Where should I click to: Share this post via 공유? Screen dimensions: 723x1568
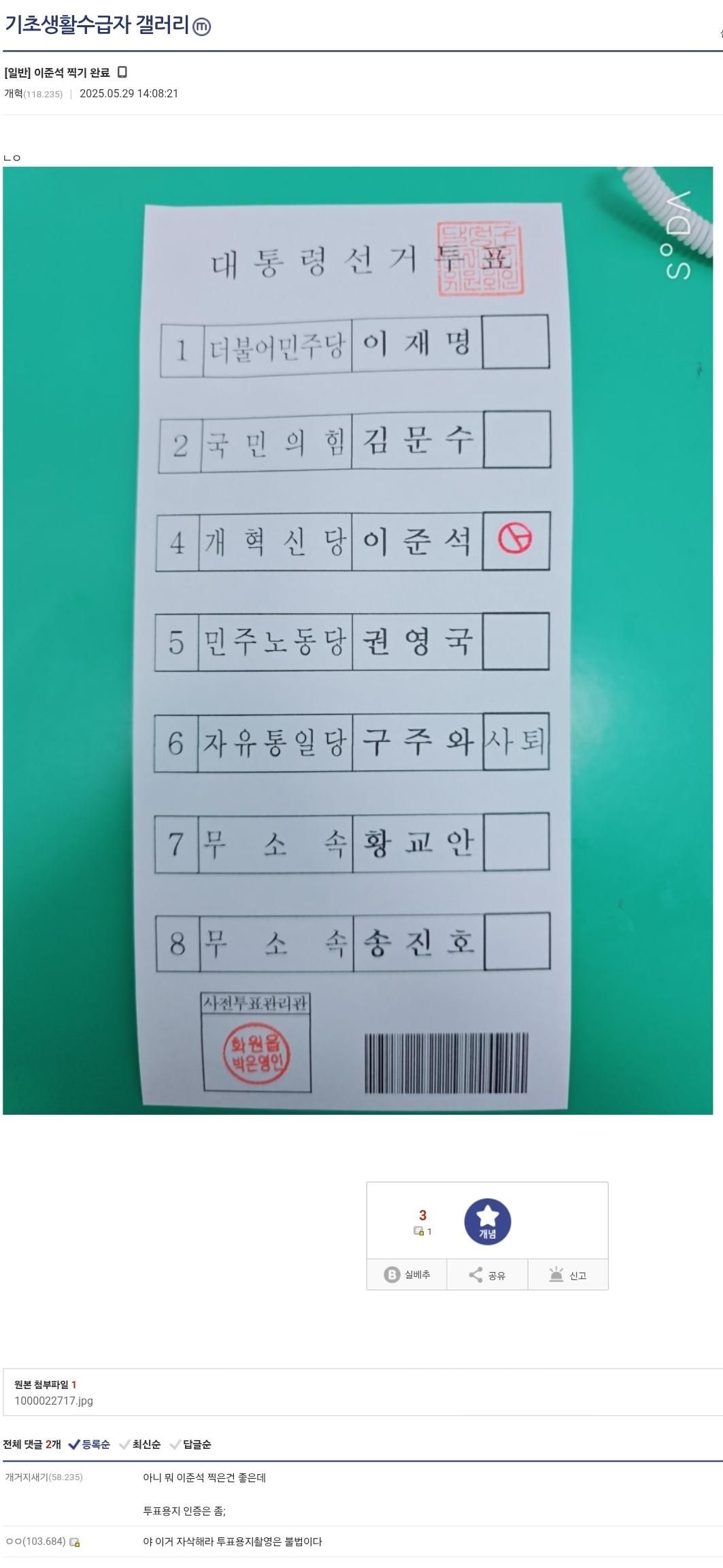point(487,1275)
